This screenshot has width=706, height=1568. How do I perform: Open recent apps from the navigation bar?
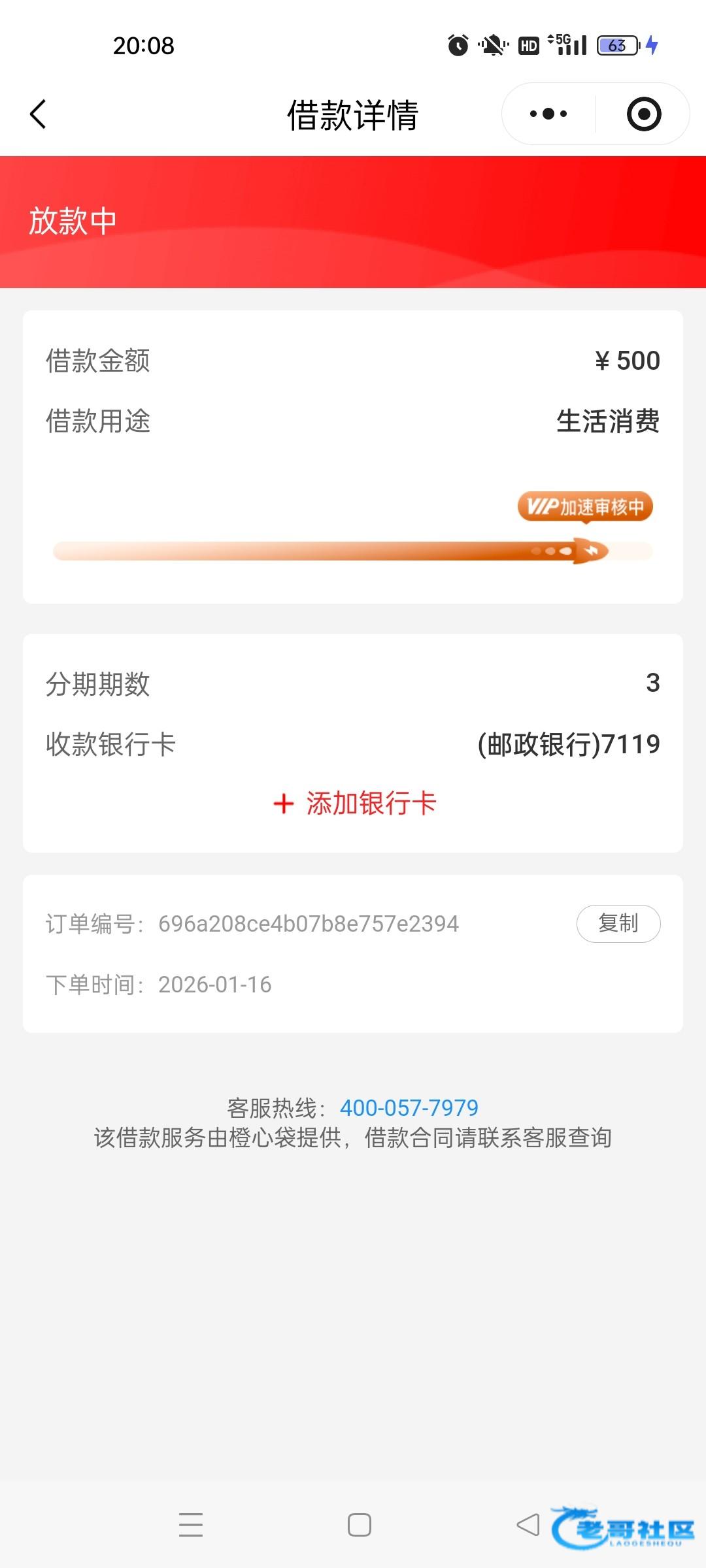pyautogui.click(x=191, y=1525)
